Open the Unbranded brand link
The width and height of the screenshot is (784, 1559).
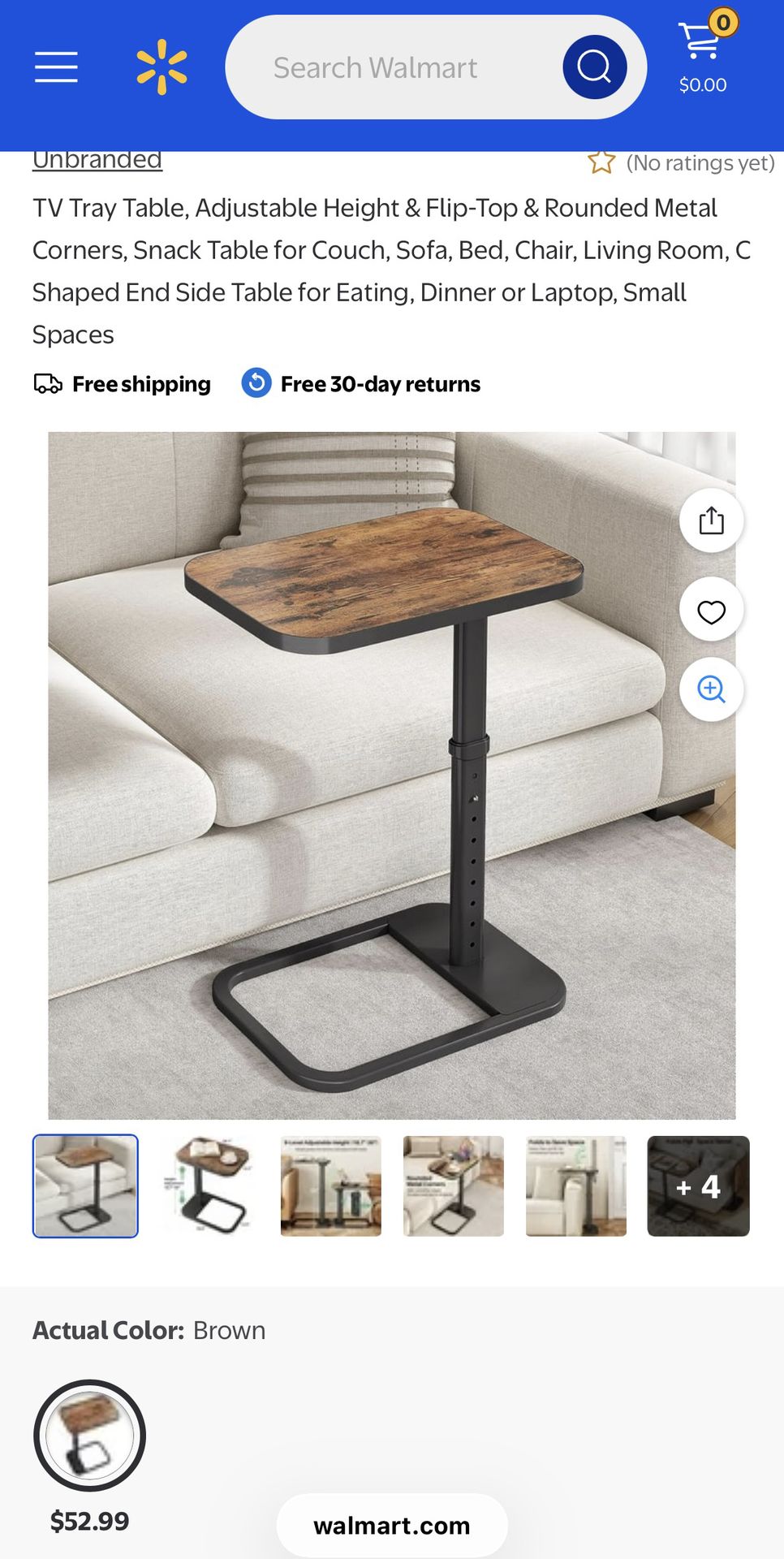tap(97, 160)
